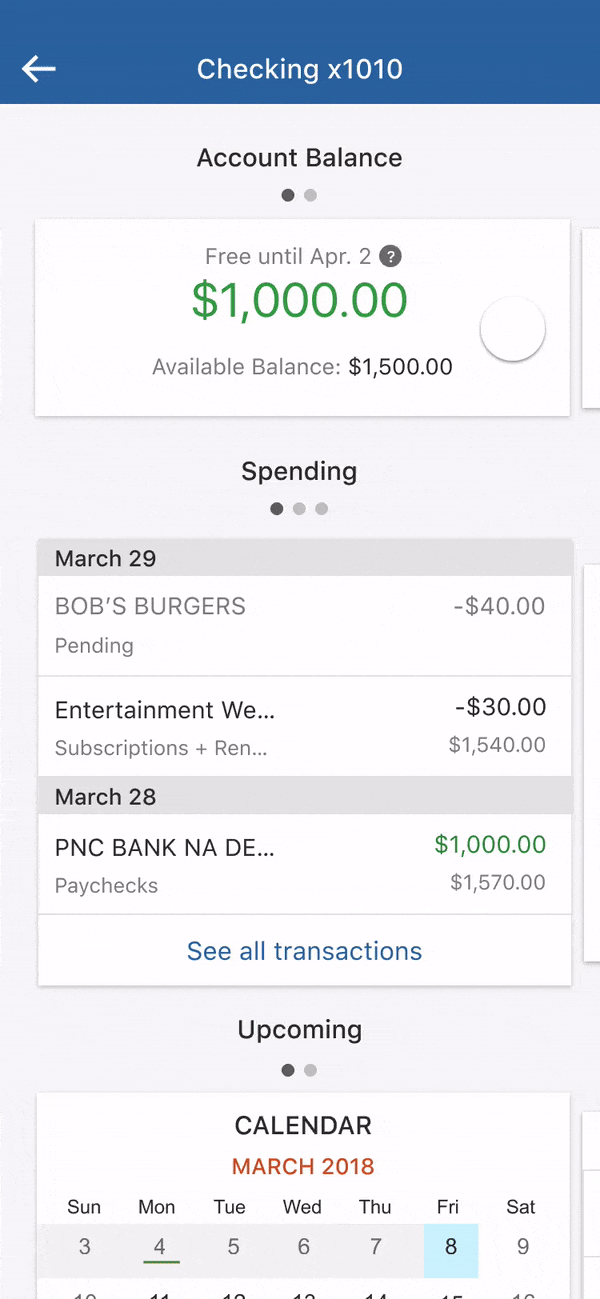Tap the Account Balance page indicator dots
The width and height of the screenshot is (600, 1299).
(x=299, y=195)
